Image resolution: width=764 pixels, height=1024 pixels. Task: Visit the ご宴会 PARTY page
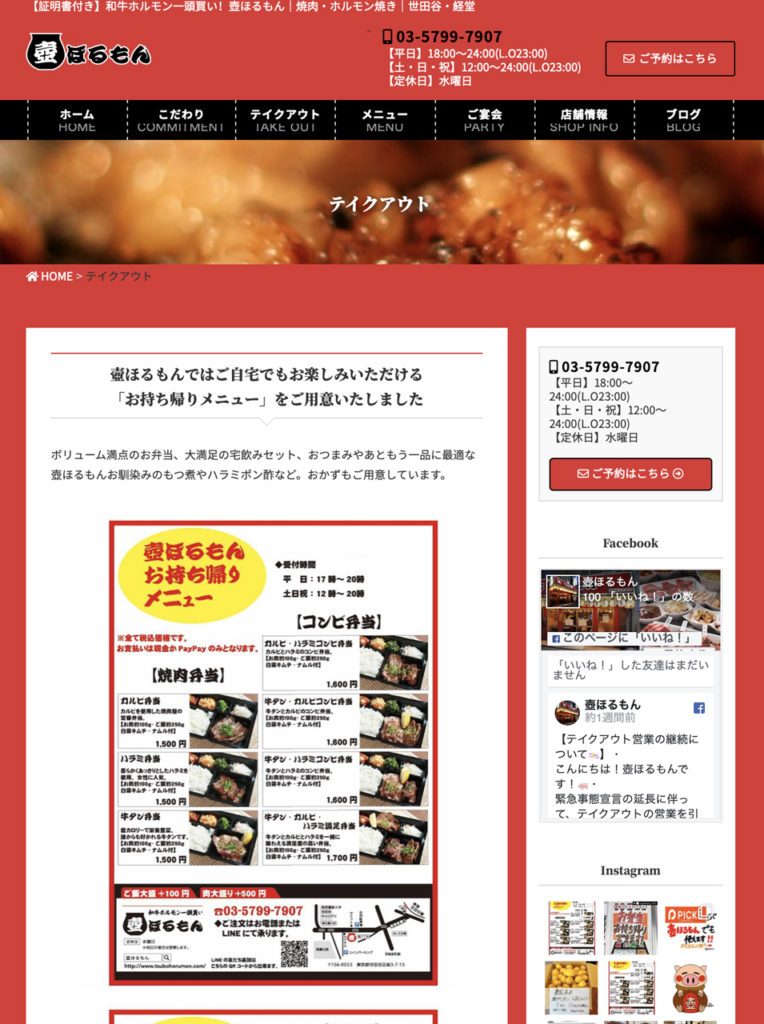(x=484, y=120)
